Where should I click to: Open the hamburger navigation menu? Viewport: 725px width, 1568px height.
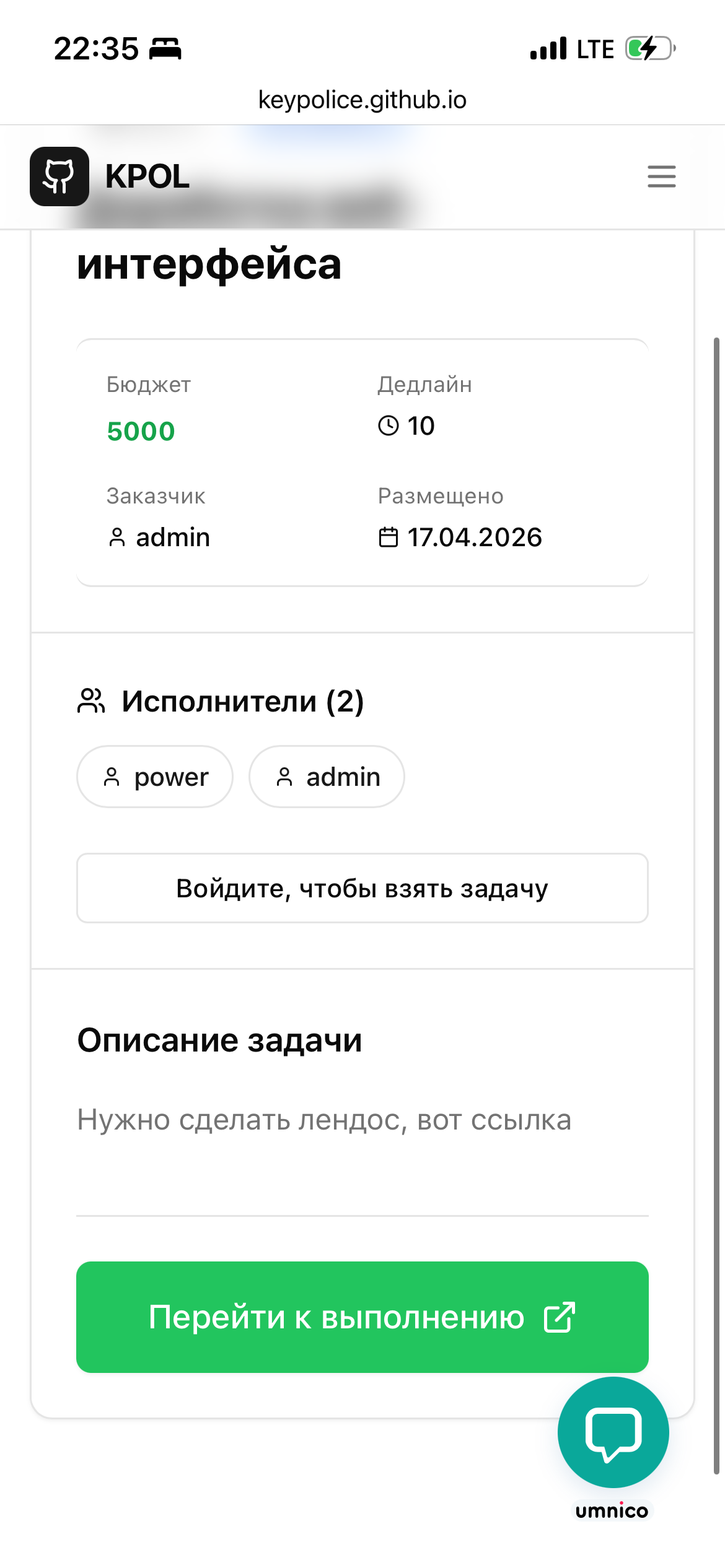click(661, 176)
